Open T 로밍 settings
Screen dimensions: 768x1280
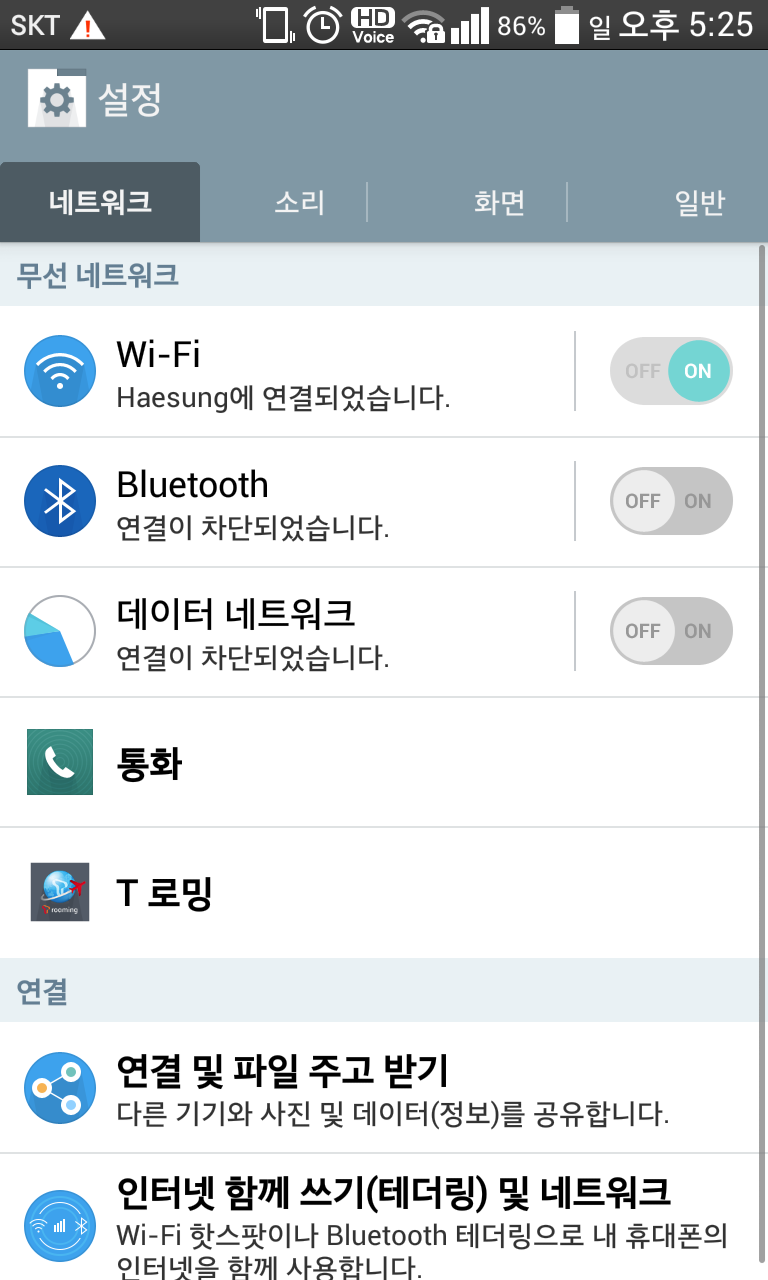click(x=384, y=892)
